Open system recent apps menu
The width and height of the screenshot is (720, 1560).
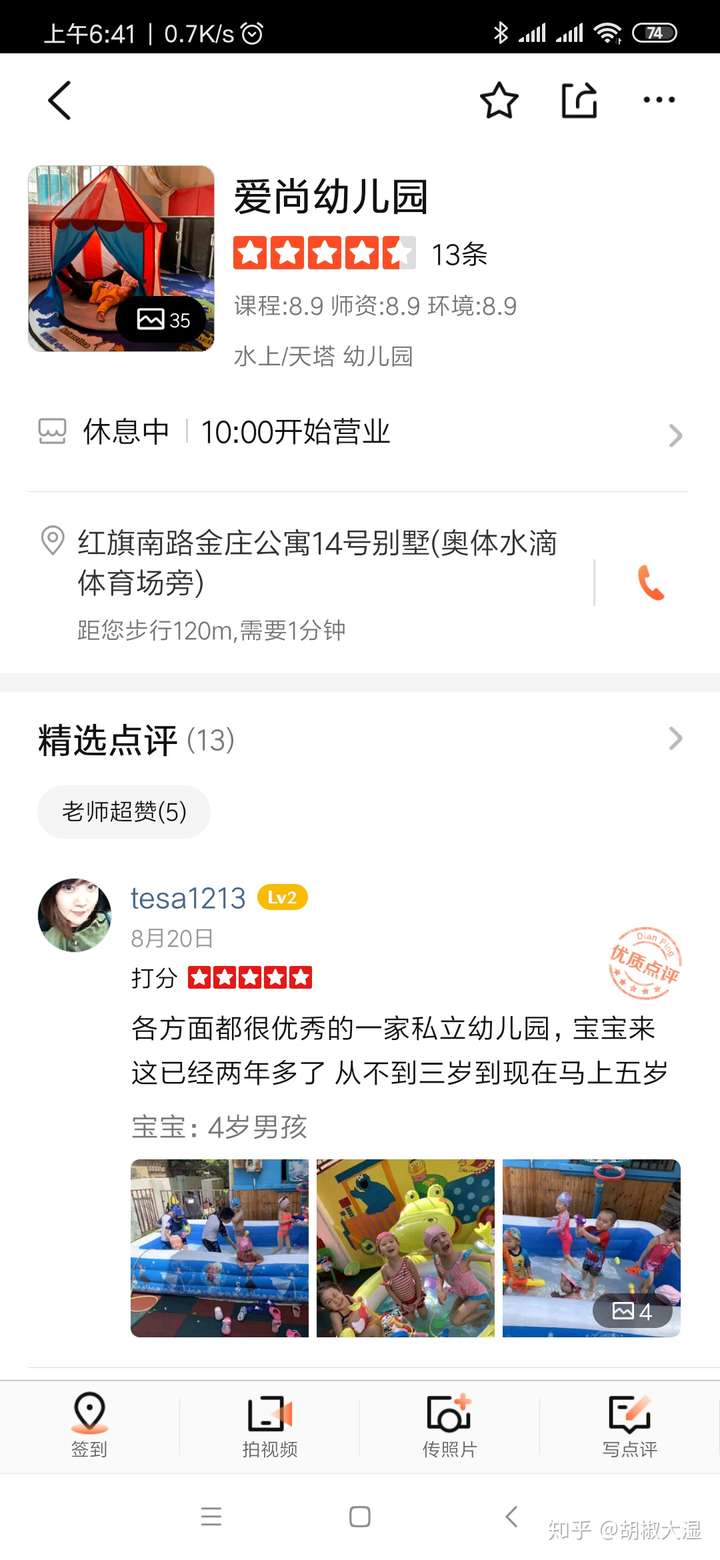click(211, 1517)
